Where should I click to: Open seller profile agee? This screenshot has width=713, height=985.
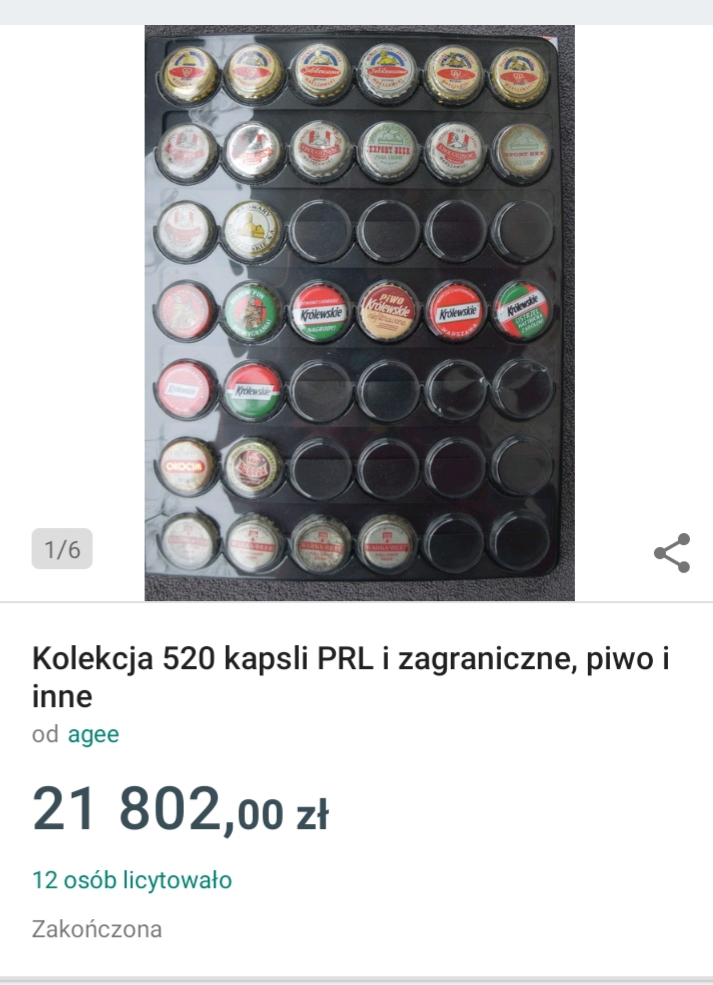(93, 735)
